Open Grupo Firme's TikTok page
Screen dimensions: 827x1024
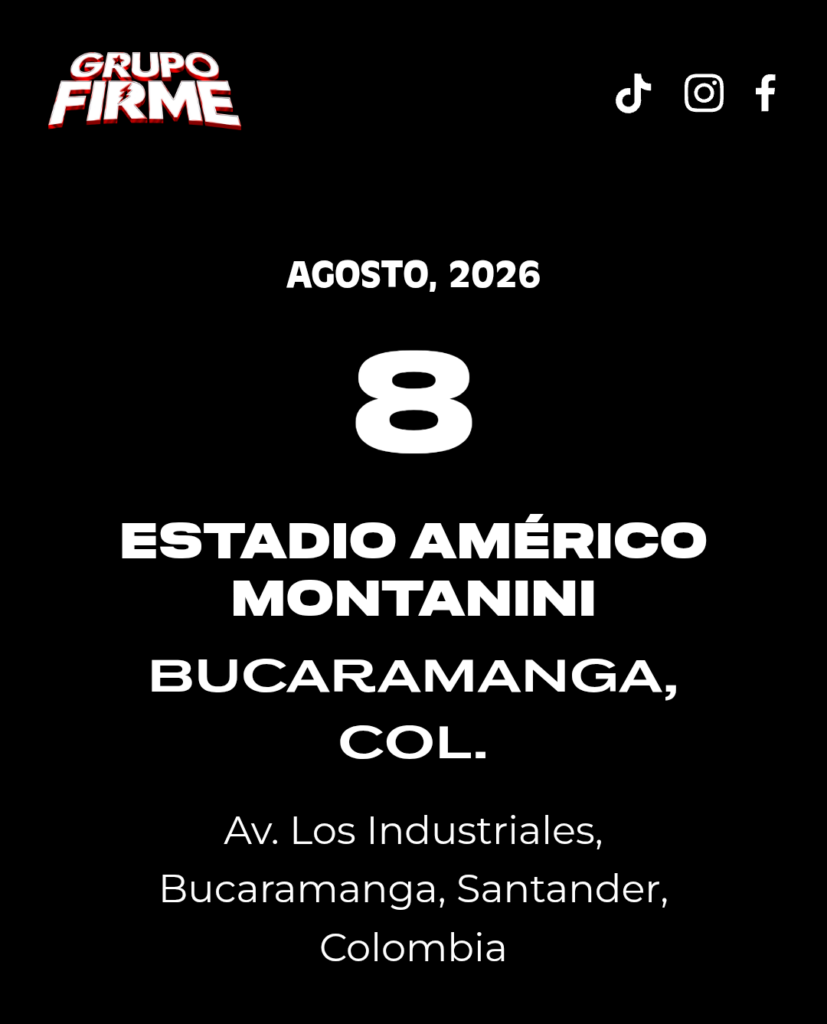pos(633,94)
